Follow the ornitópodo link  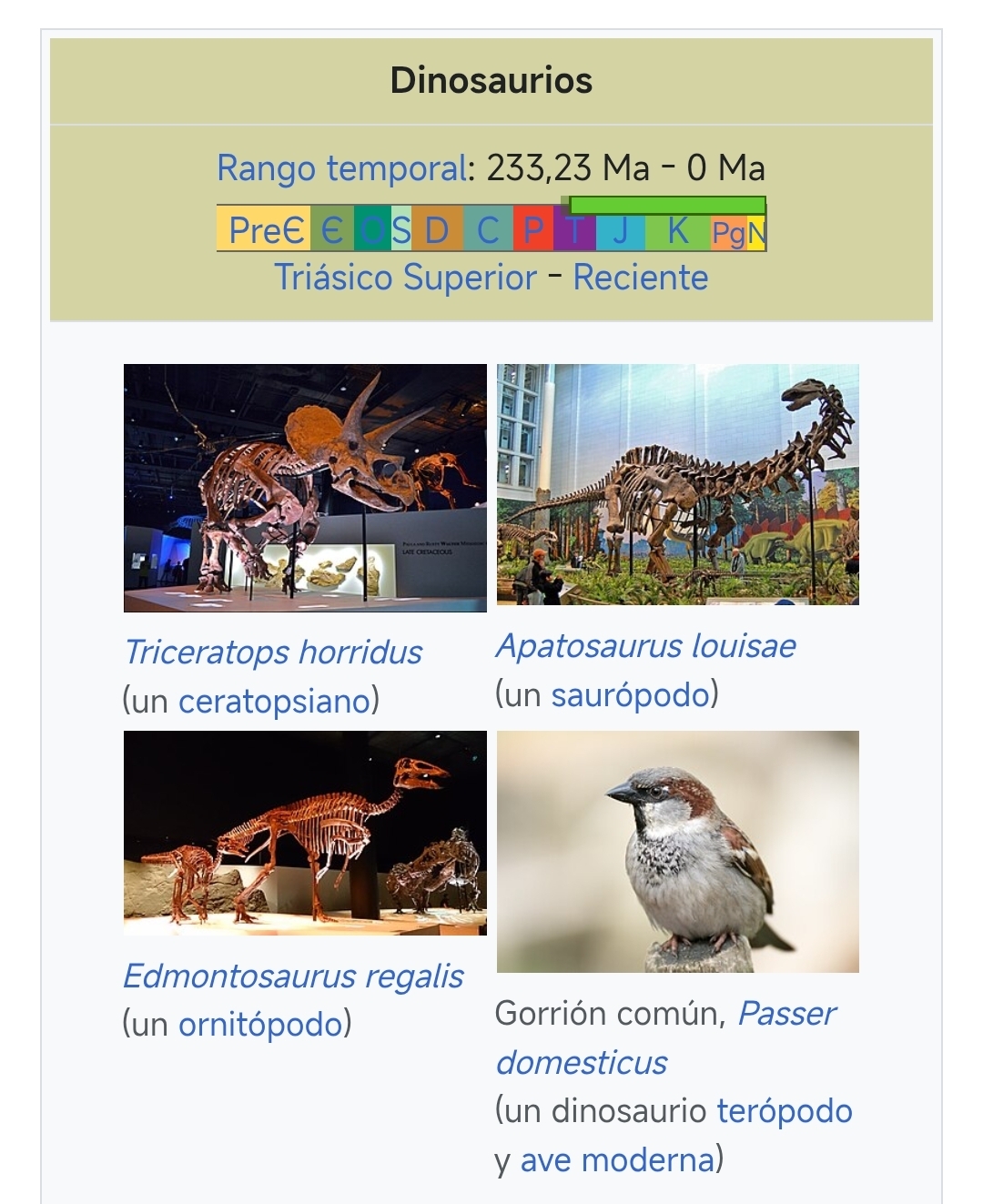point(261,1025)
